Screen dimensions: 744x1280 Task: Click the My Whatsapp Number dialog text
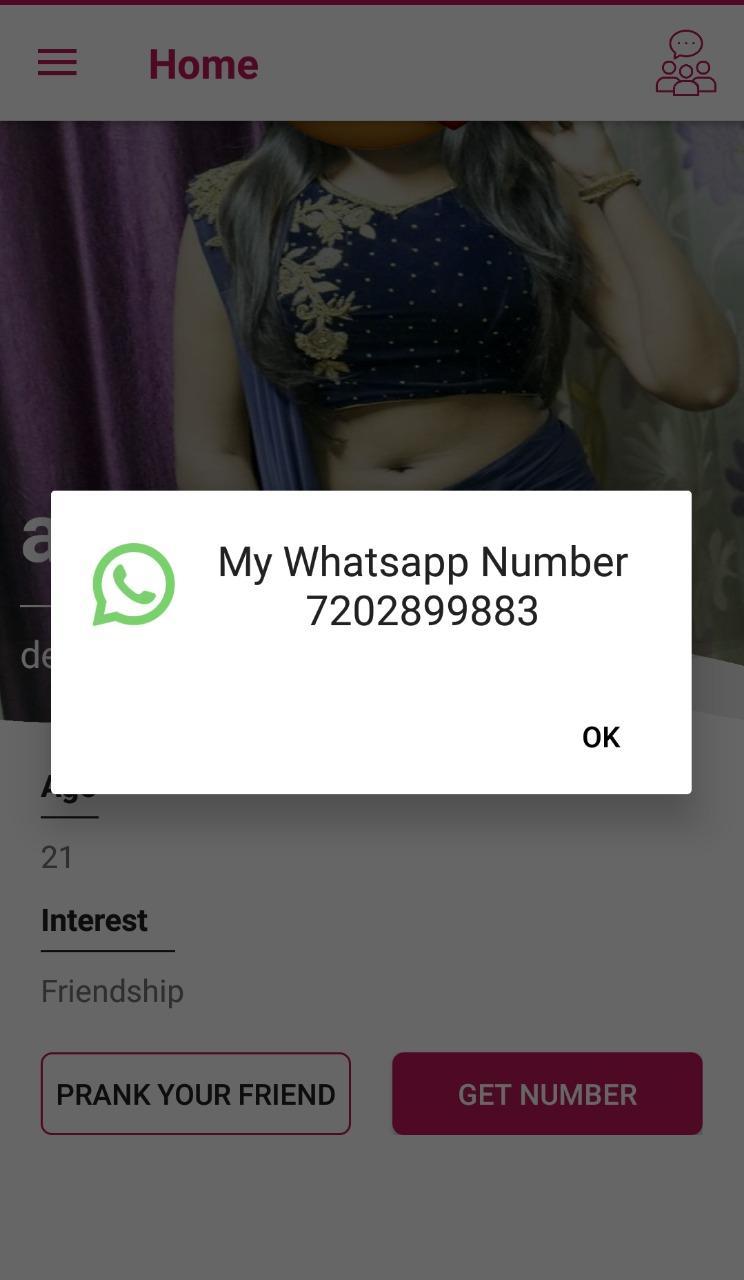pos(421,561)
